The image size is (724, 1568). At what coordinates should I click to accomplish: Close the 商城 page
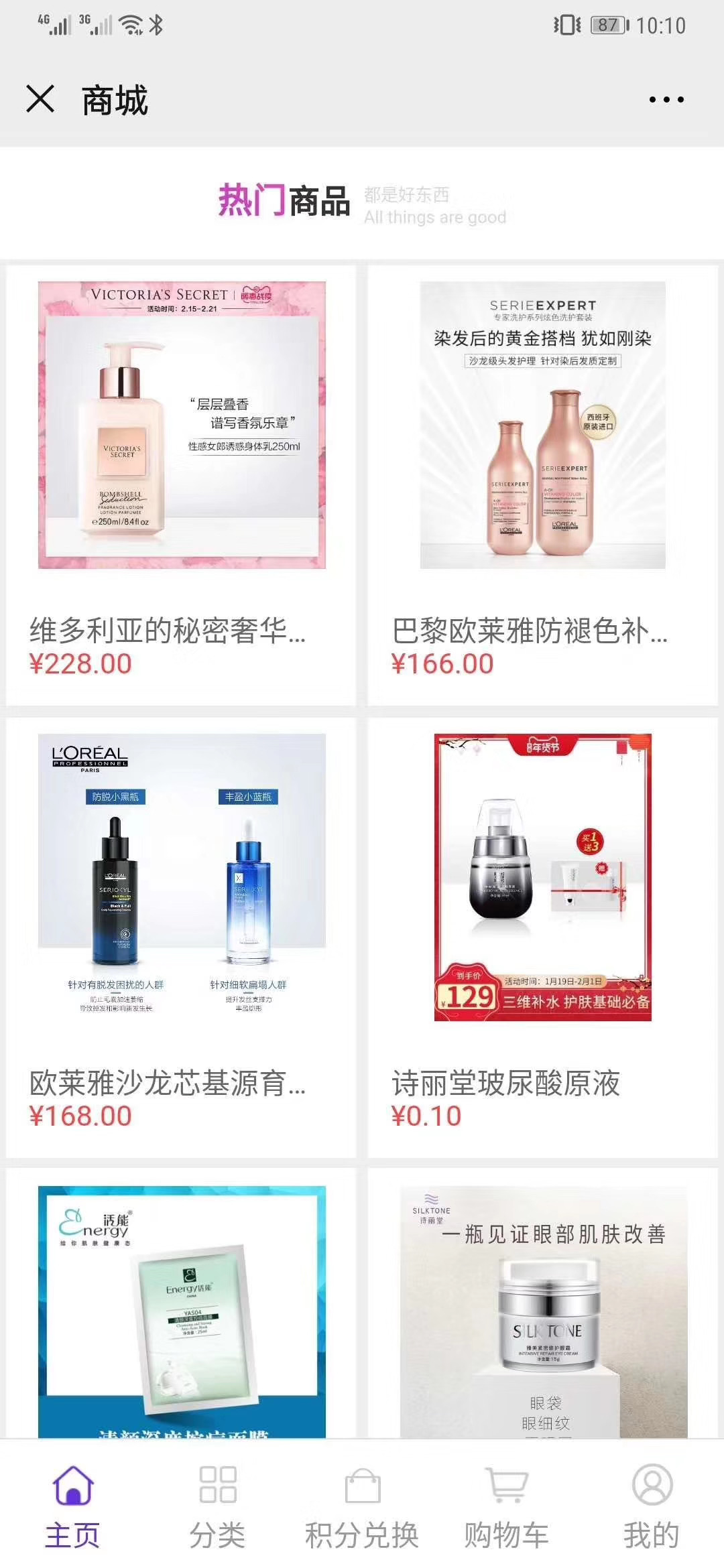tap(40, 99)
